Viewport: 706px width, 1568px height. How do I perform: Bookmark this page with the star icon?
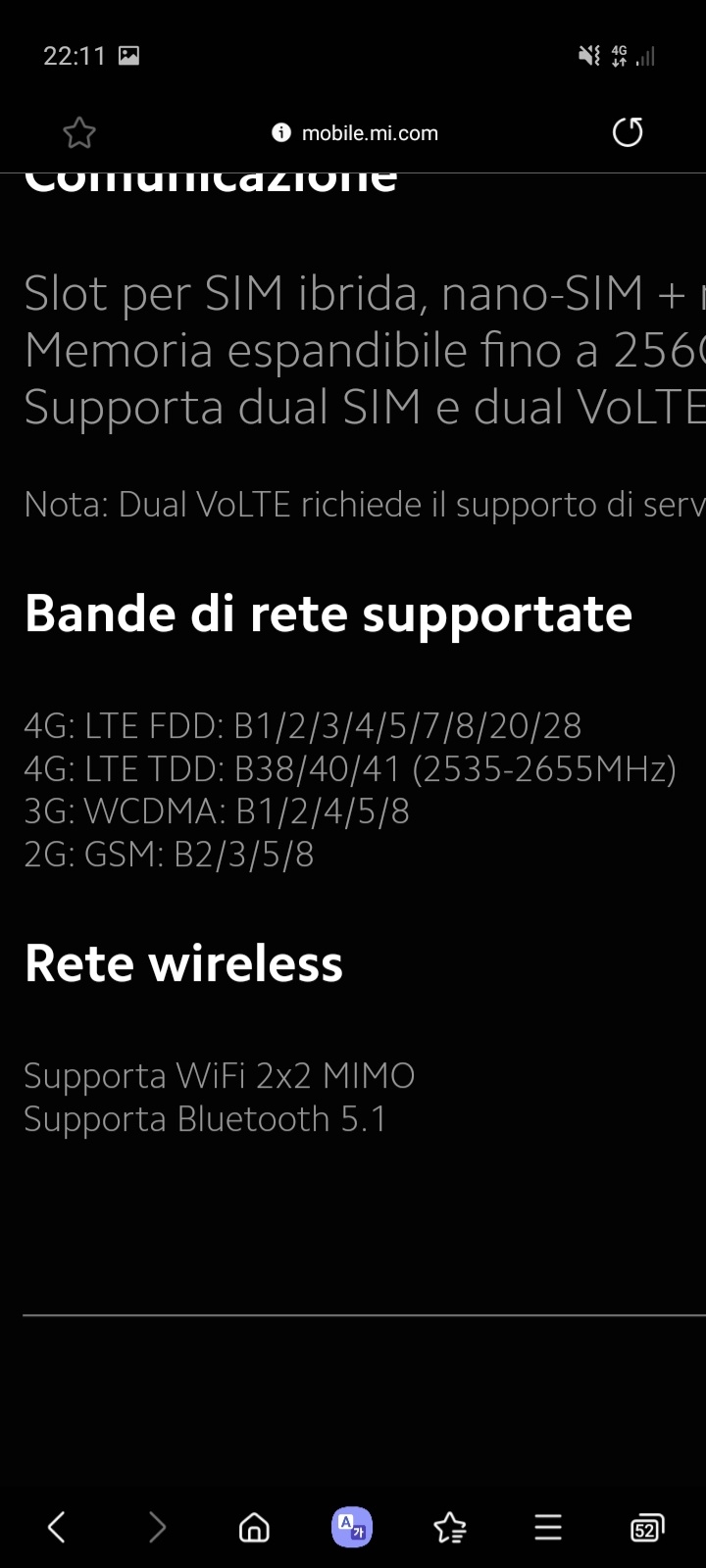click(x=78, y=133)
